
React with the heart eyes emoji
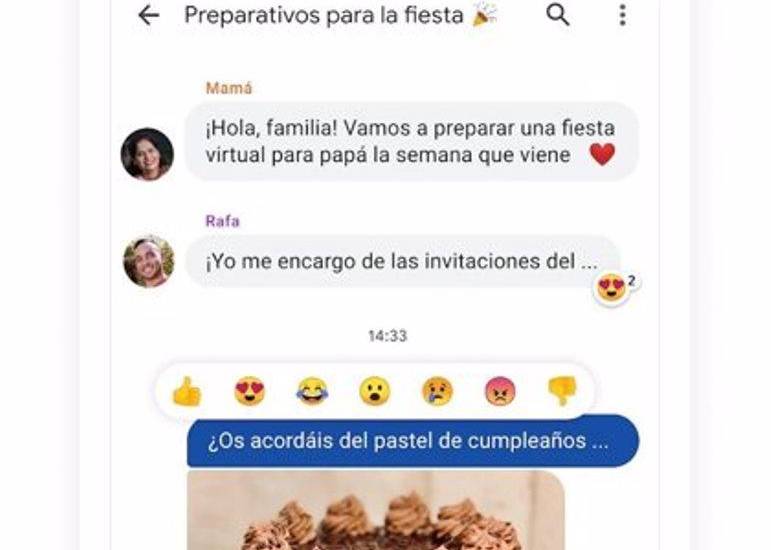pos(249,391)
